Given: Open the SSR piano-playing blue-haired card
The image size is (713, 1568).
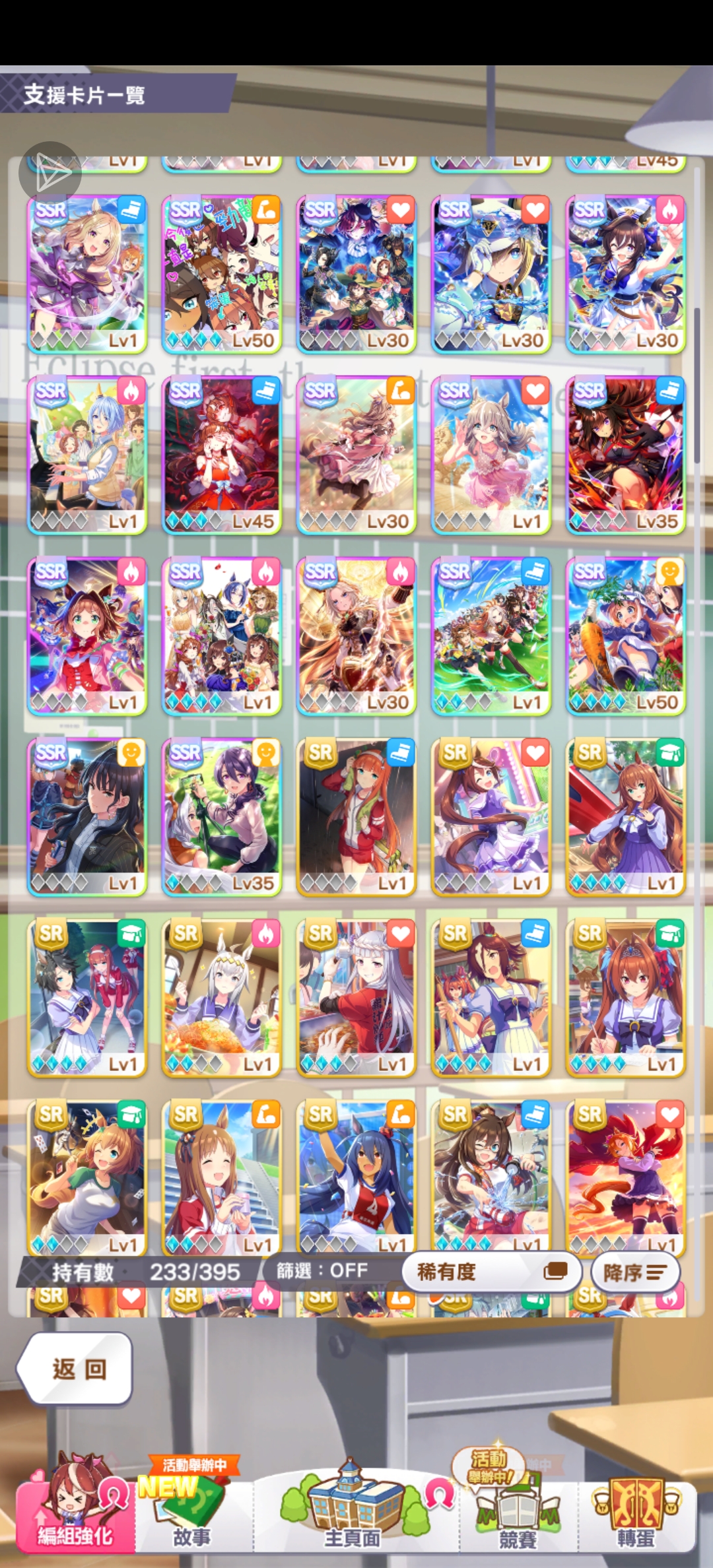Looking at the screenshot, I should [x=87, y=455].
